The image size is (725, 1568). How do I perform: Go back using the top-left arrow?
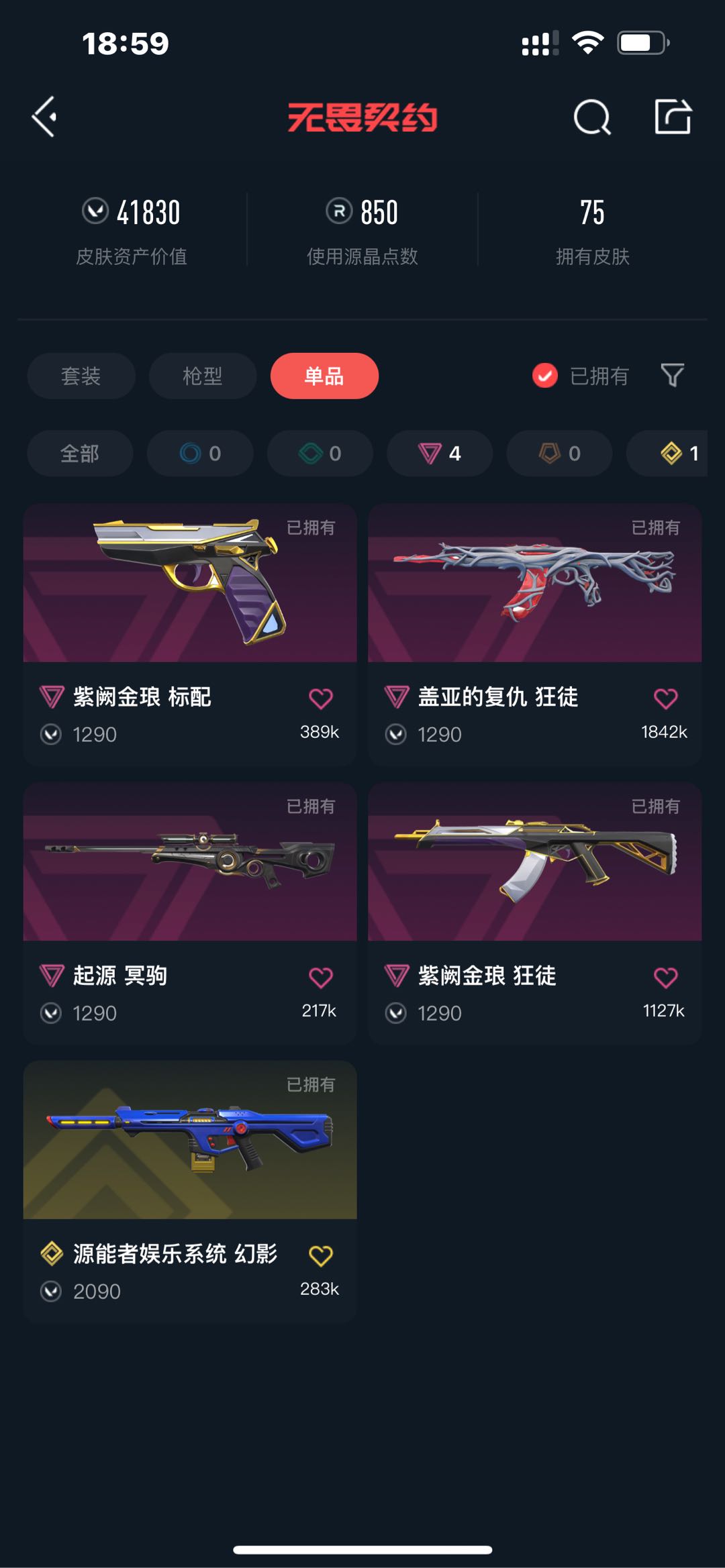44,117
